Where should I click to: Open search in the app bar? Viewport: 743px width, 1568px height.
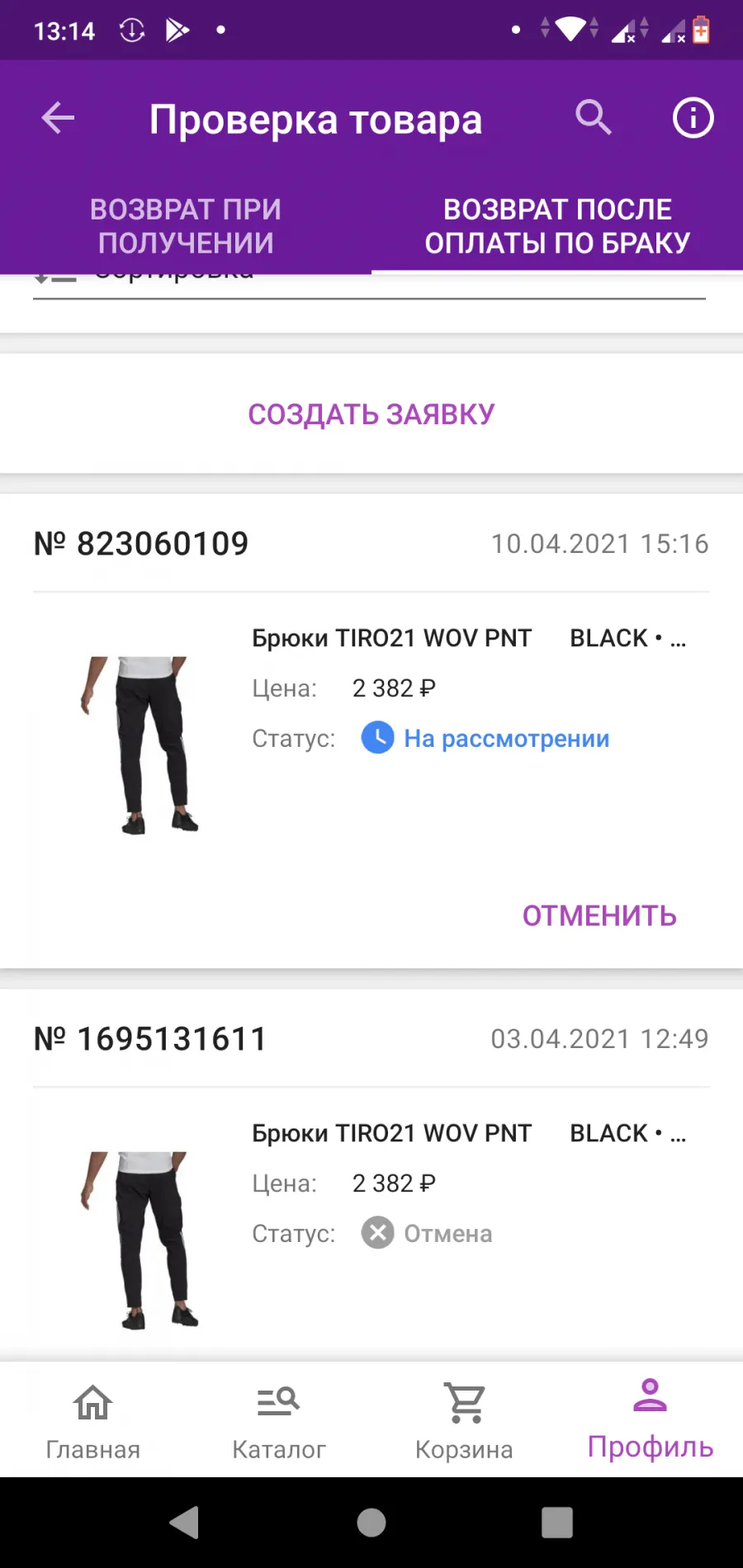(x=594, y=118)
